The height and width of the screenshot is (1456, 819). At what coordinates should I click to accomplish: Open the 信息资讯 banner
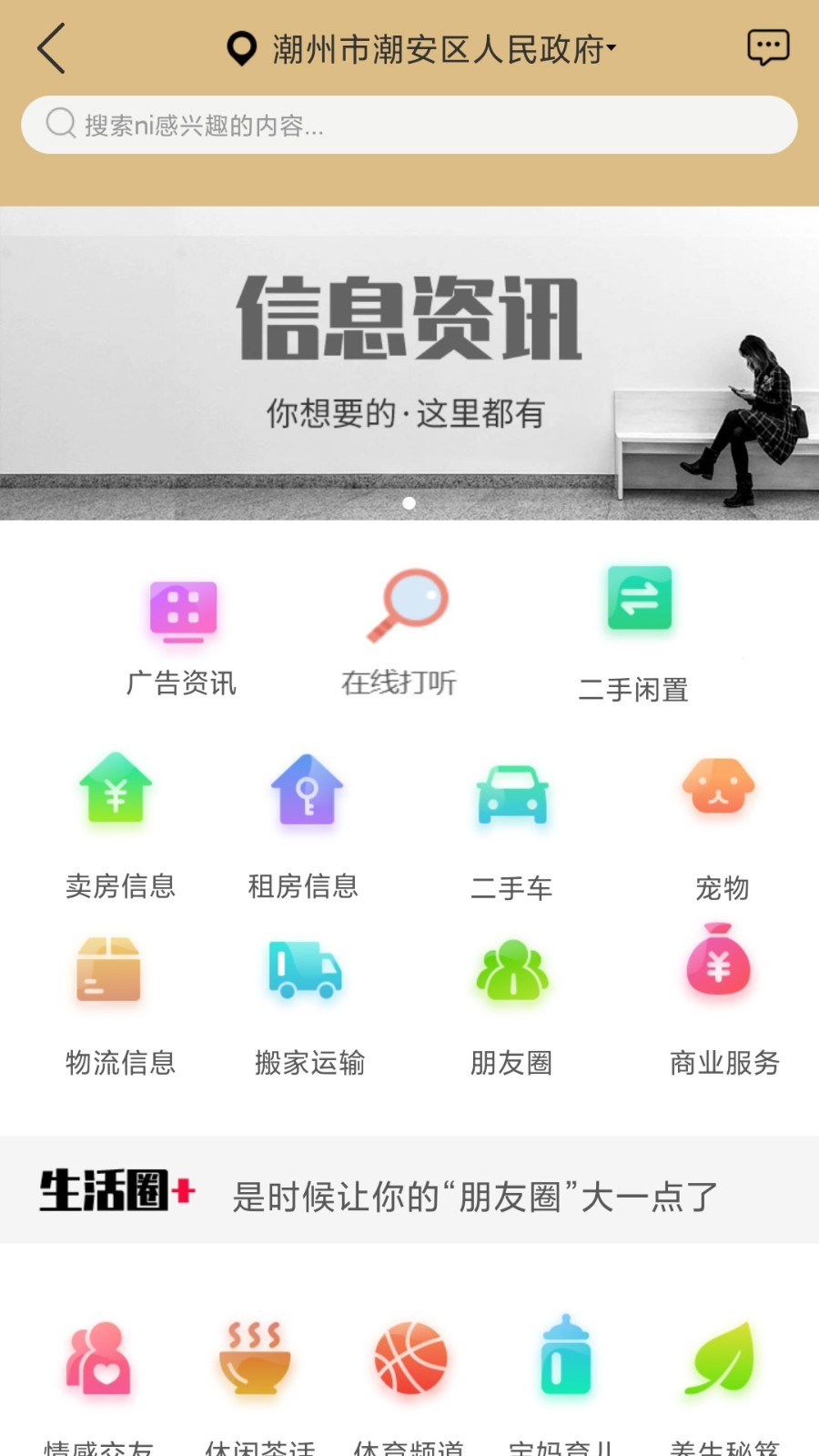[x=409, y=363]
